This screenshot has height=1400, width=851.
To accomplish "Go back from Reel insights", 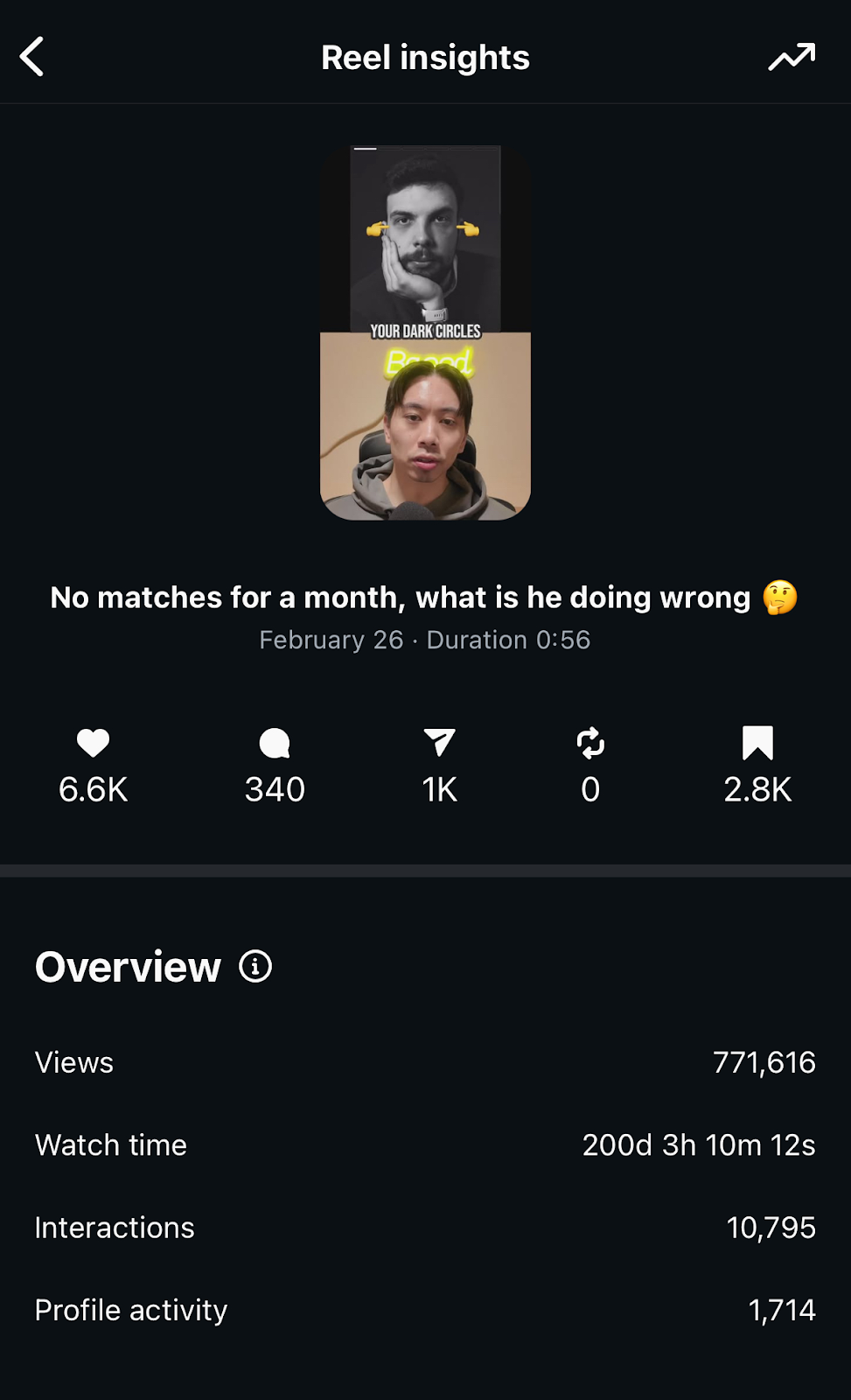I will (32, 57).
